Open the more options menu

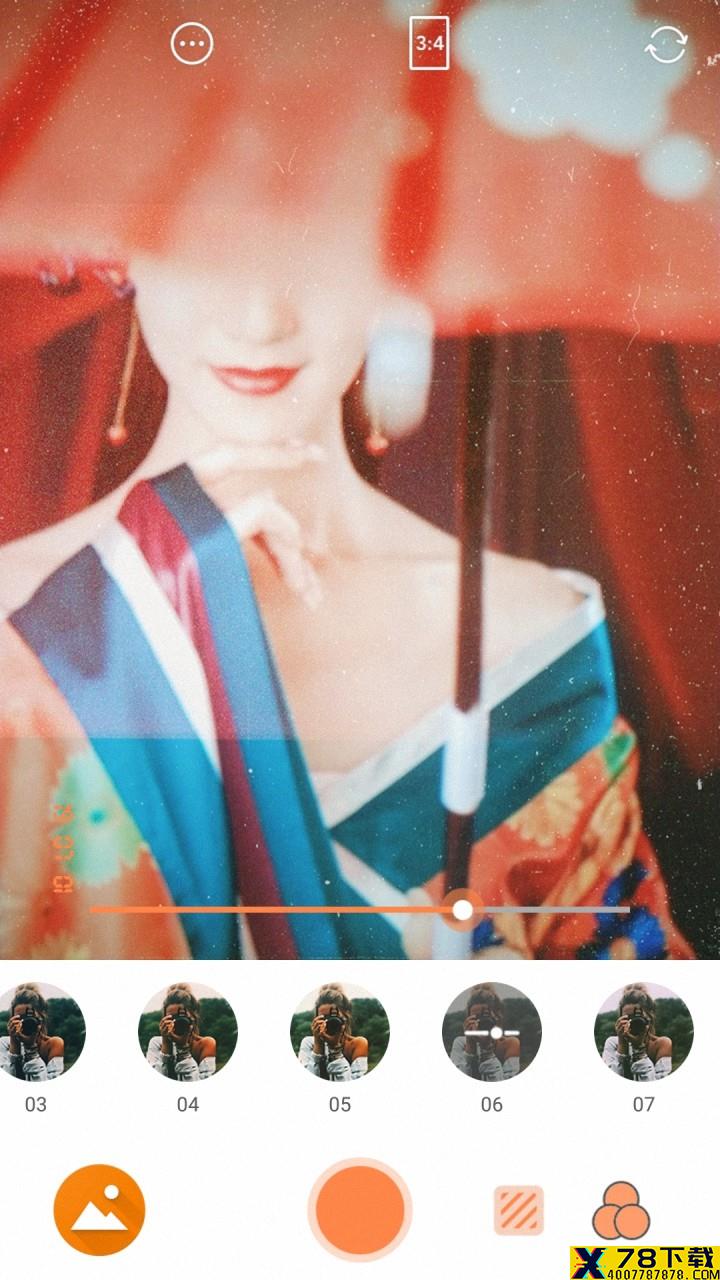[x=192, y=44]
